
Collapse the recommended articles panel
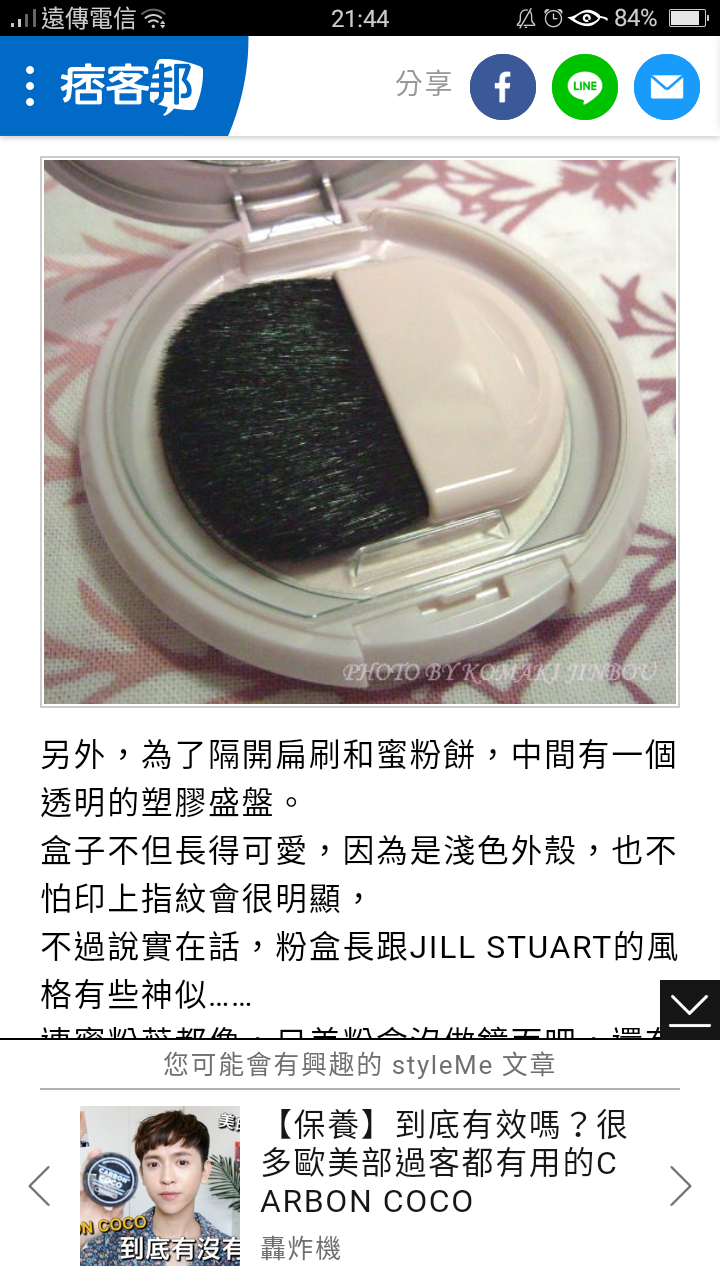pos(690,1009)
